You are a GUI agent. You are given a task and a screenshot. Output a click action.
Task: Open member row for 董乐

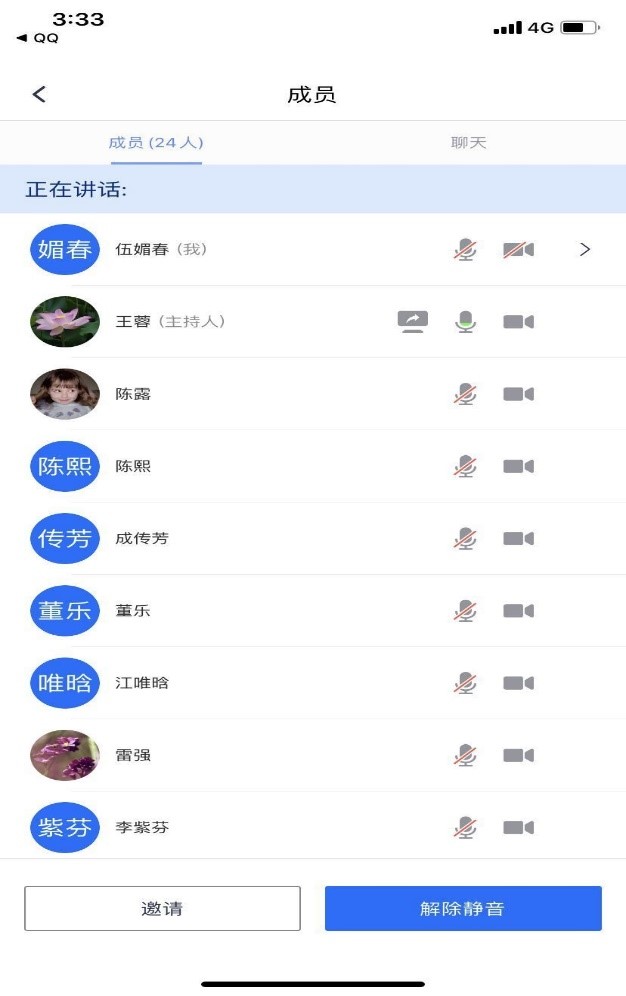133,611
